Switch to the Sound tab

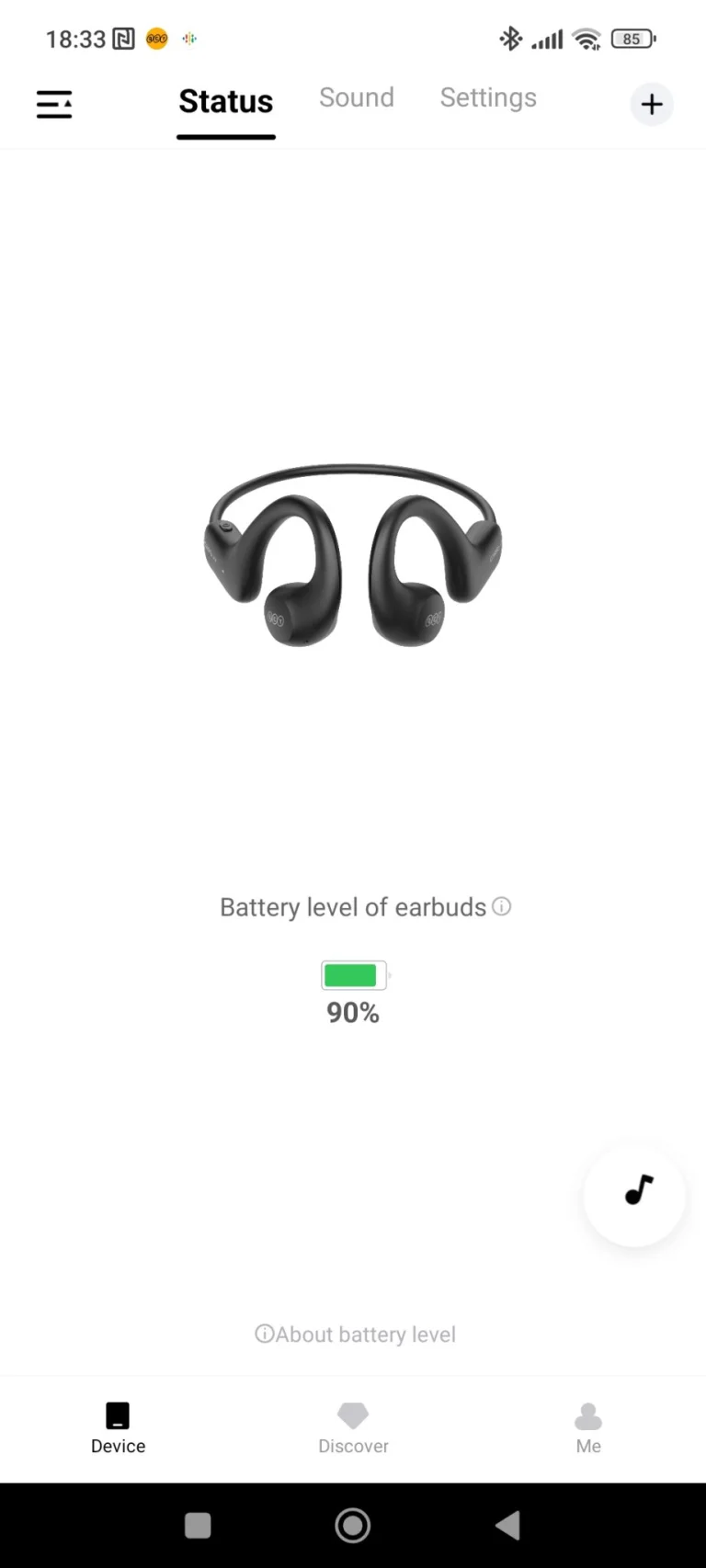[x=357, y=97]
